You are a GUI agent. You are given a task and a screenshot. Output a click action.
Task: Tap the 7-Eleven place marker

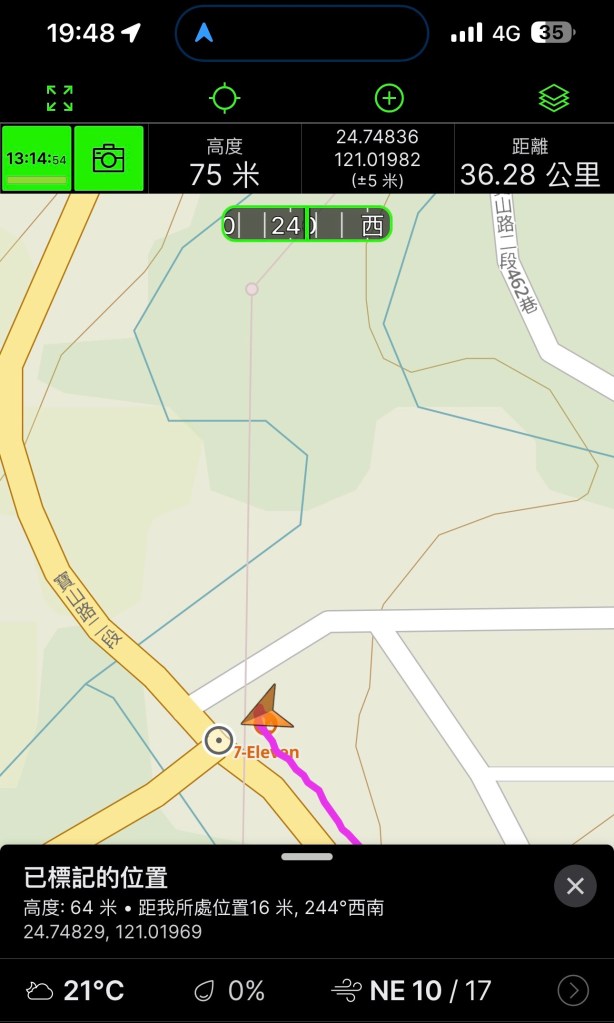pyautogui.click(x=267, y=751)
